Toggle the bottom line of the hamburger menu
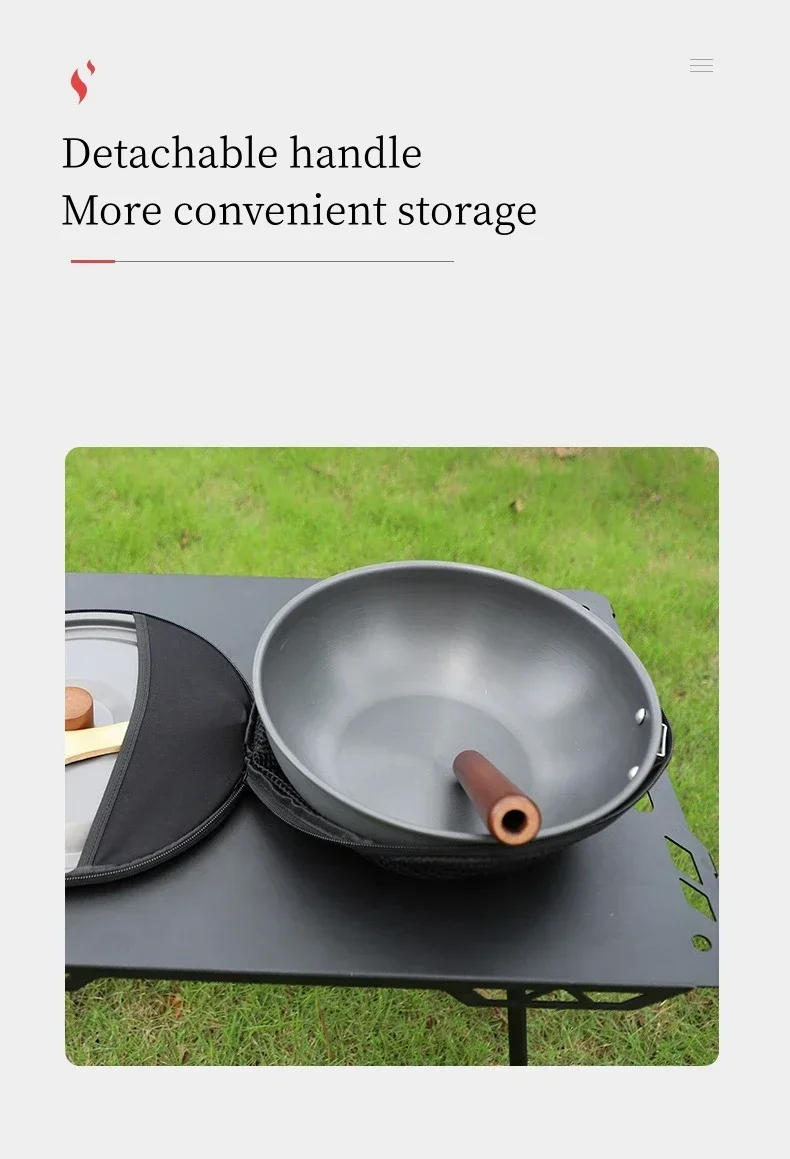Image resolution: width=790 pixels, height=1159 pixels. pos(701,71)
